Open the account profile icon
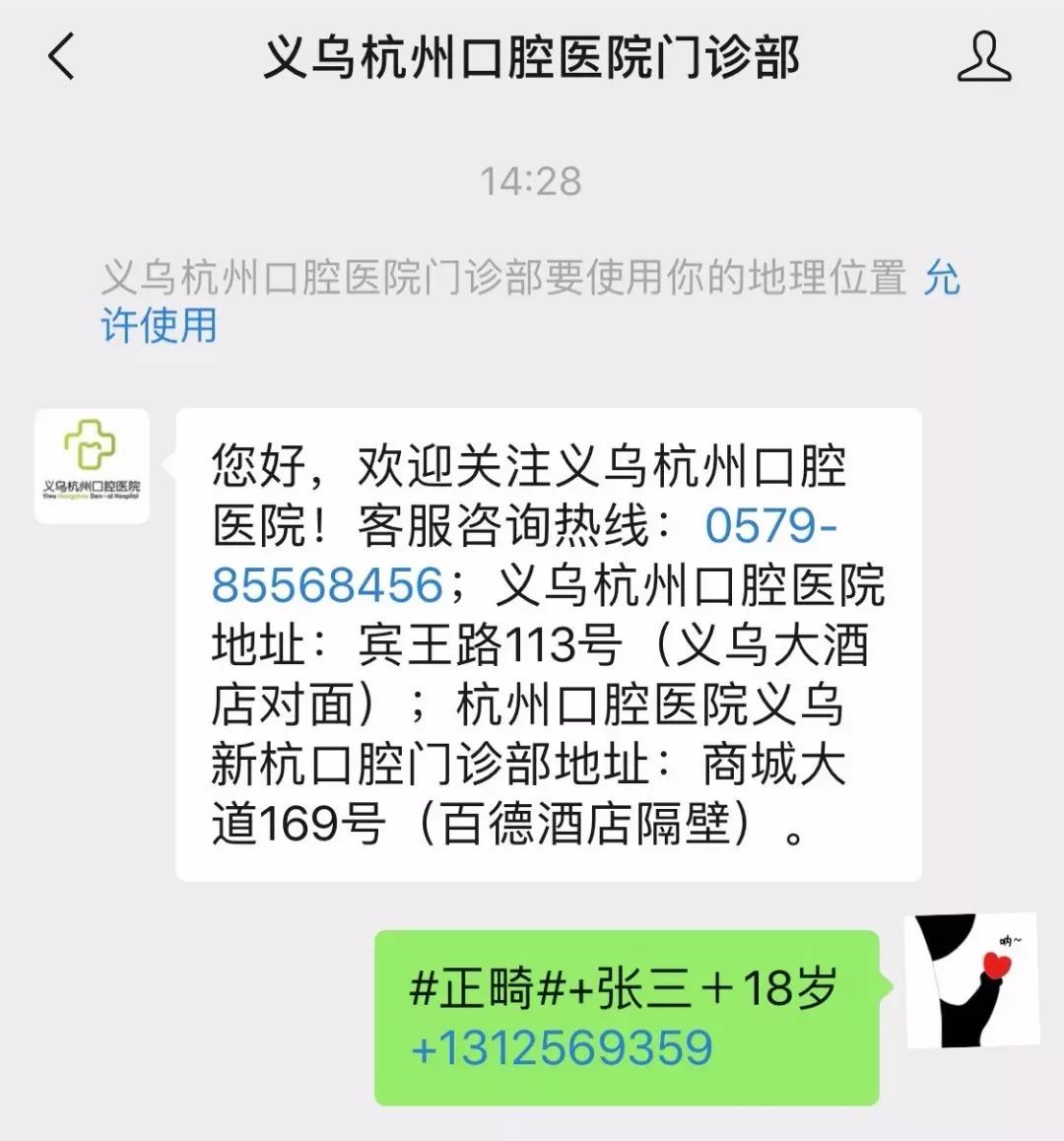1064x1141 pixels. click(983, 56)
